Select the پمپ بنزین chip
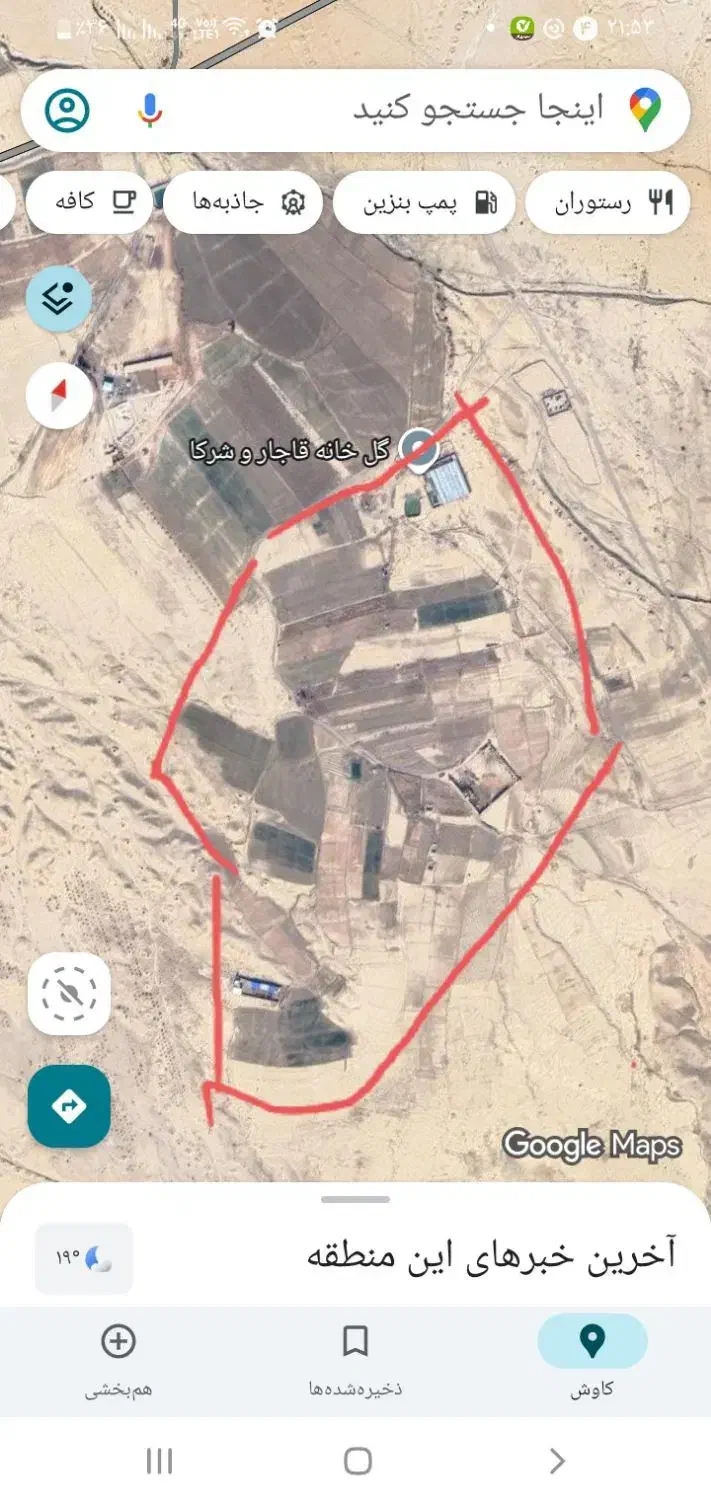711x1500 pixels. pyautogui.click(x=424, y=203)
